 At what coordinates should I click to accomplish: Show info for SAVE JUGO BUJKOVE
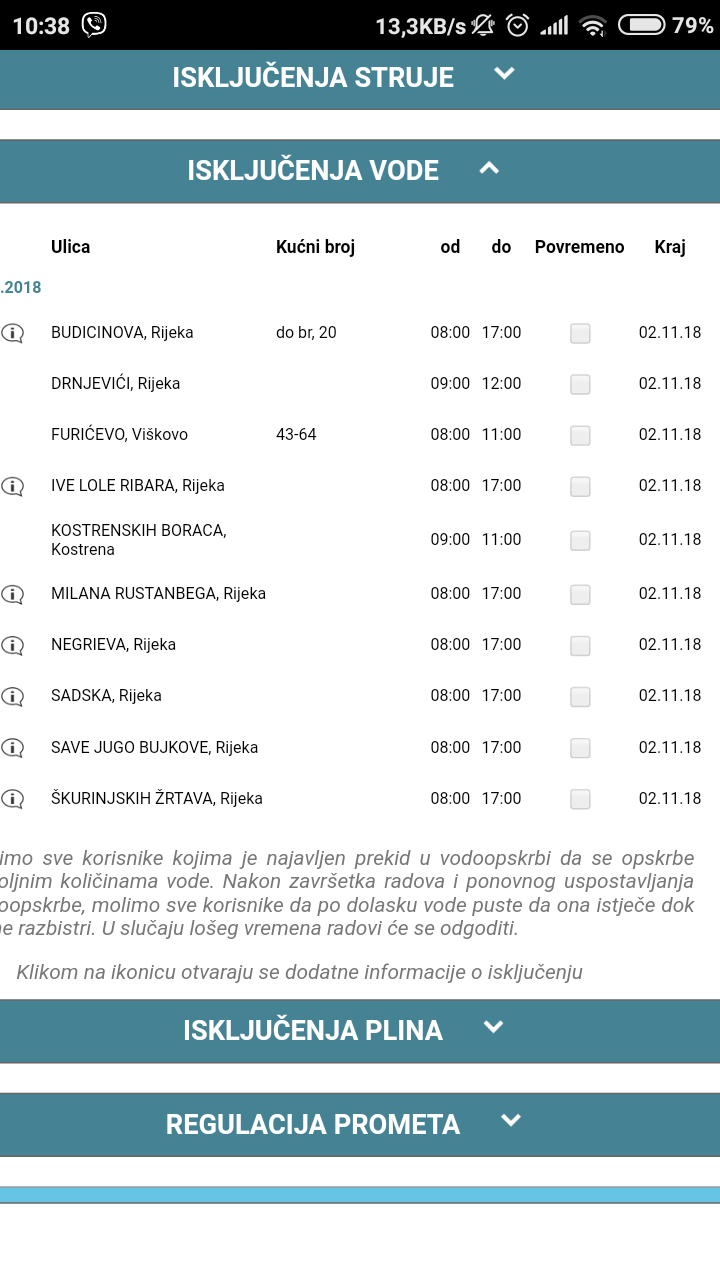click(x=12, y=748)
